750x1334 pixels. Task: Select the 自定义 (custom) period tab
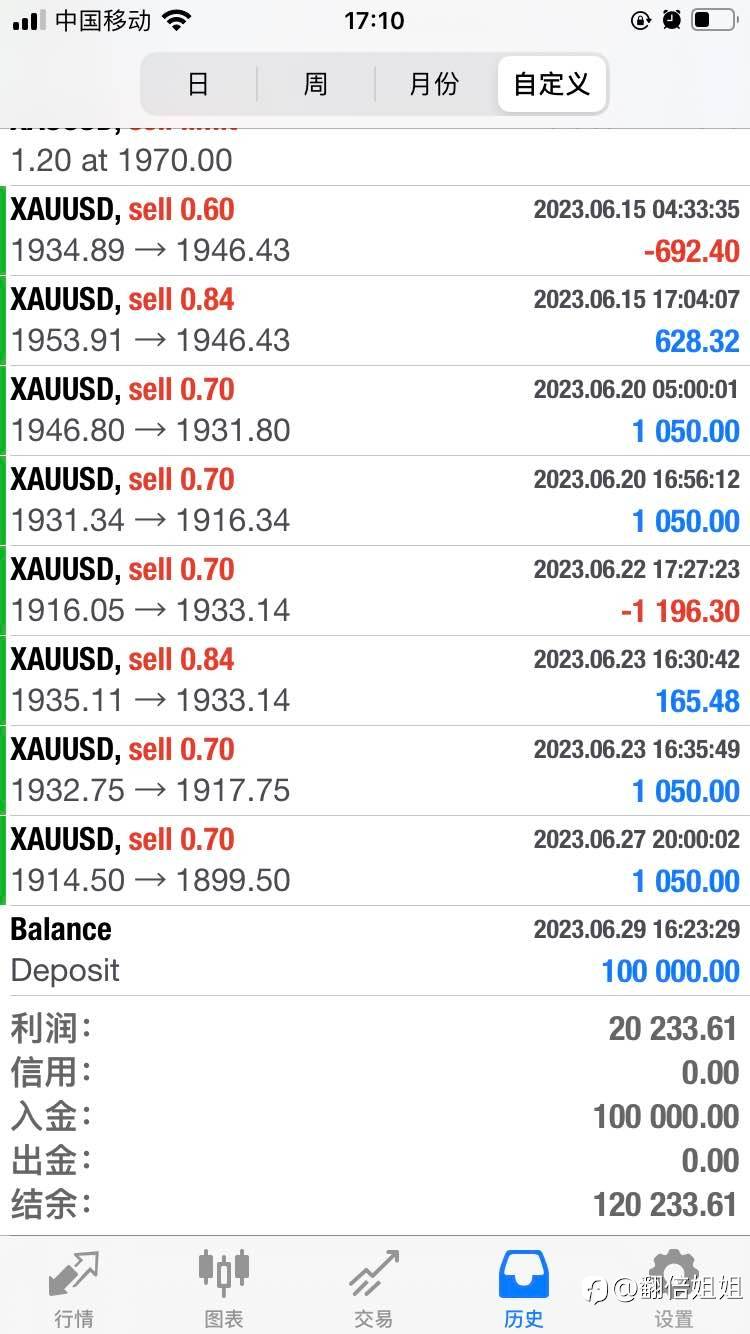tap(551, 84)
